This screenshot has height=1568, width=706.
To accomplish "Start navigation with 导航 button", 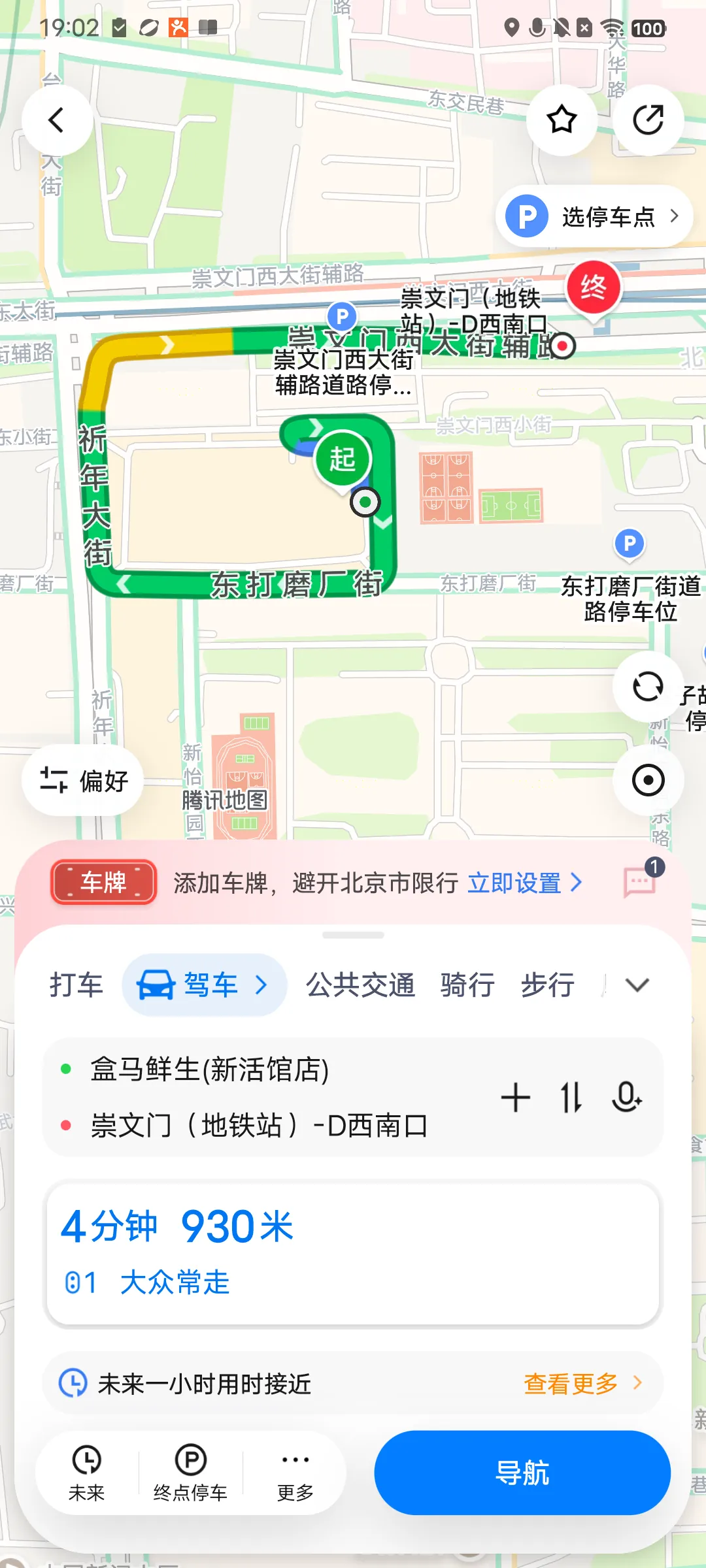I will coord(522,1473).
